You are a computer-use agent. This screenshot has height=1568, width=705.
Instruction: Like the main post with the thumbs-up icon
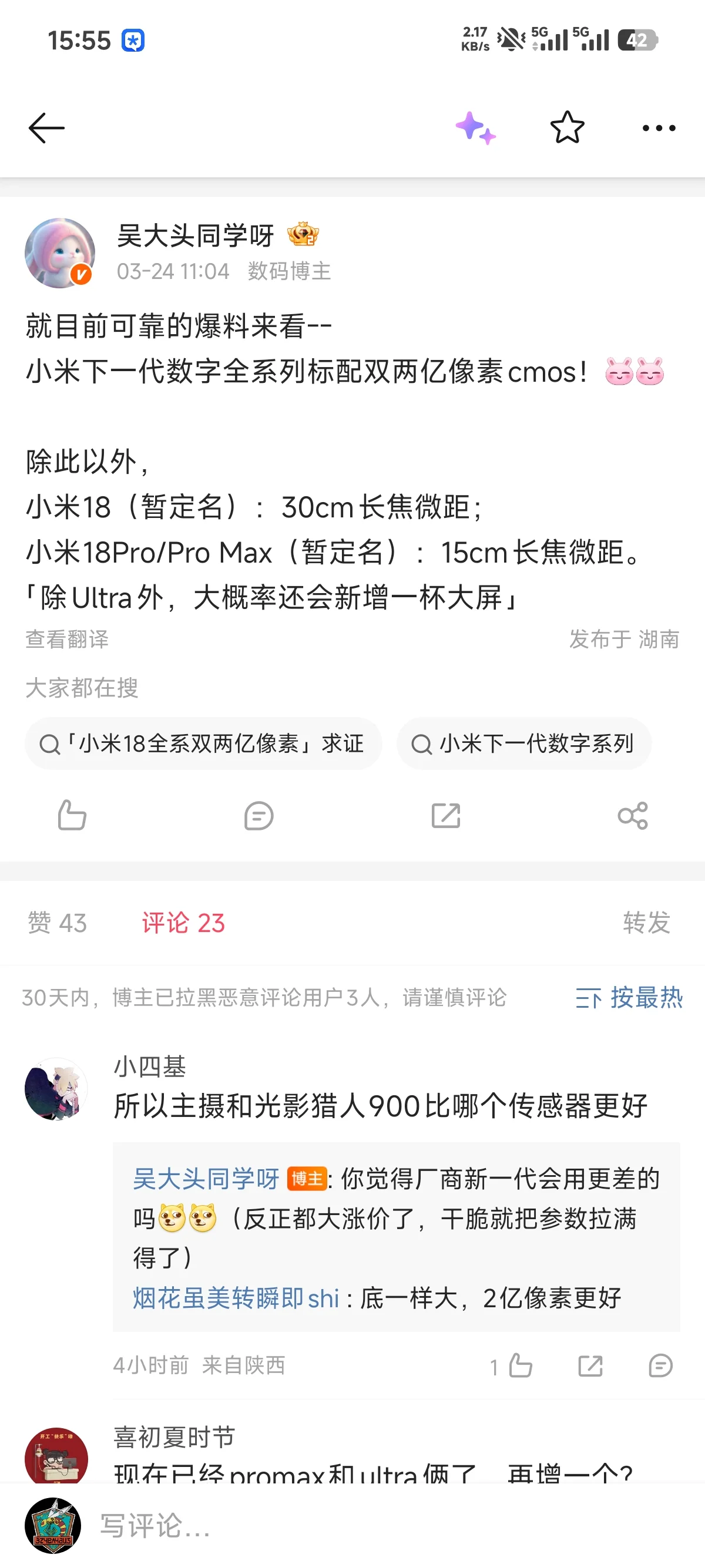tap(72, 815)
